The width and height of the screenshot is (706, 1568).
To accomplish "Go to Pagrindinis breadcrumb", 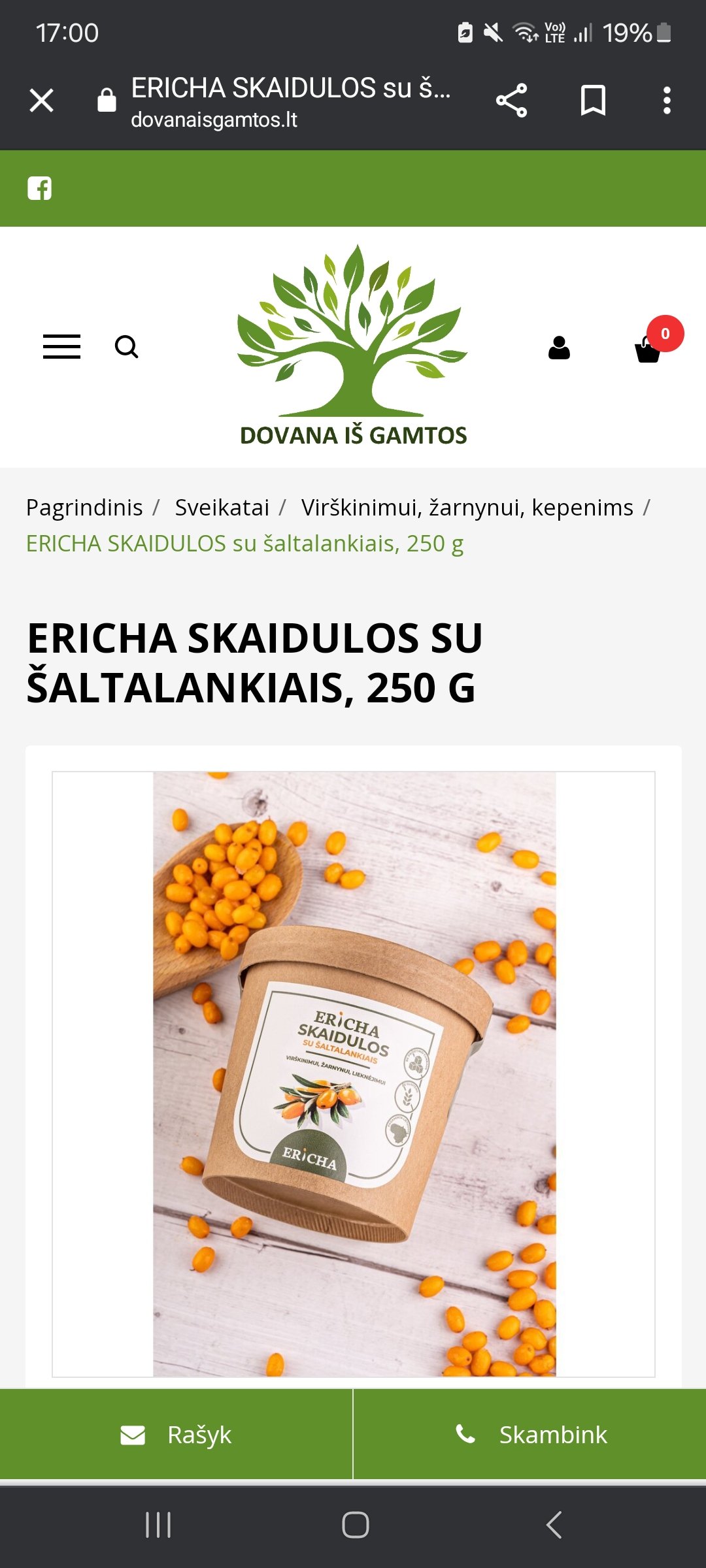I will coord(84,508).
